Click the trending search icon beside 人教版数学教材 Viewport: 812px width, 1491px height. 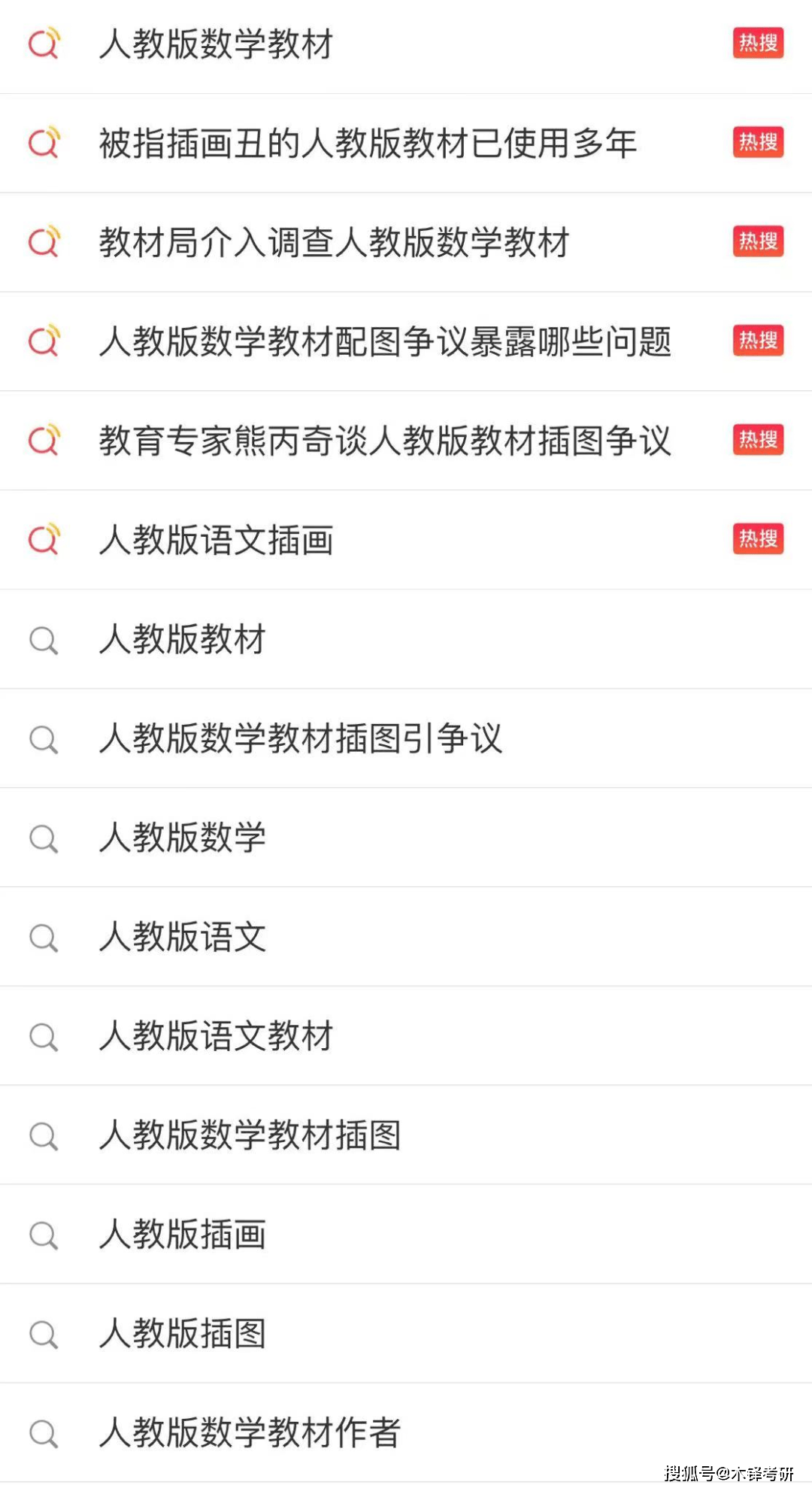click(x=43, y=44)
